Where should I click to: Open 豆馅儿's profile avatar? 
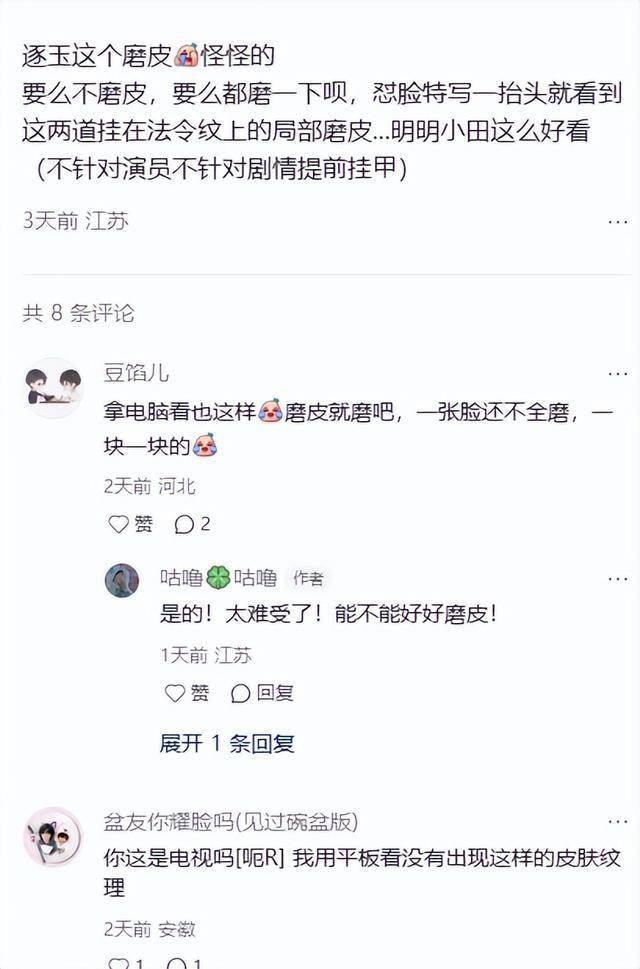tap(52, 389)
